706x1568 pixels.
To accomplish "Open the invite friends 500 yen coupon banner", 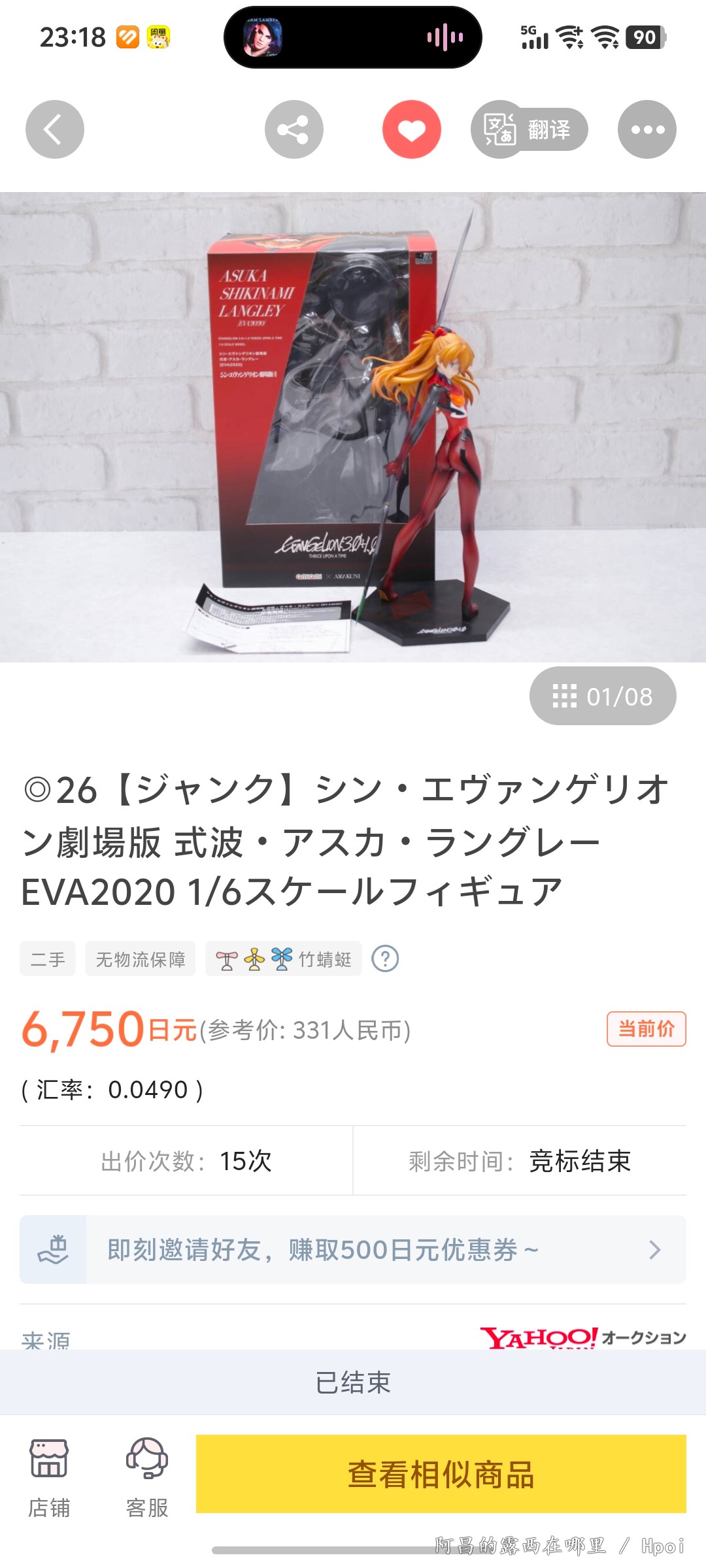I will 353,1250.
